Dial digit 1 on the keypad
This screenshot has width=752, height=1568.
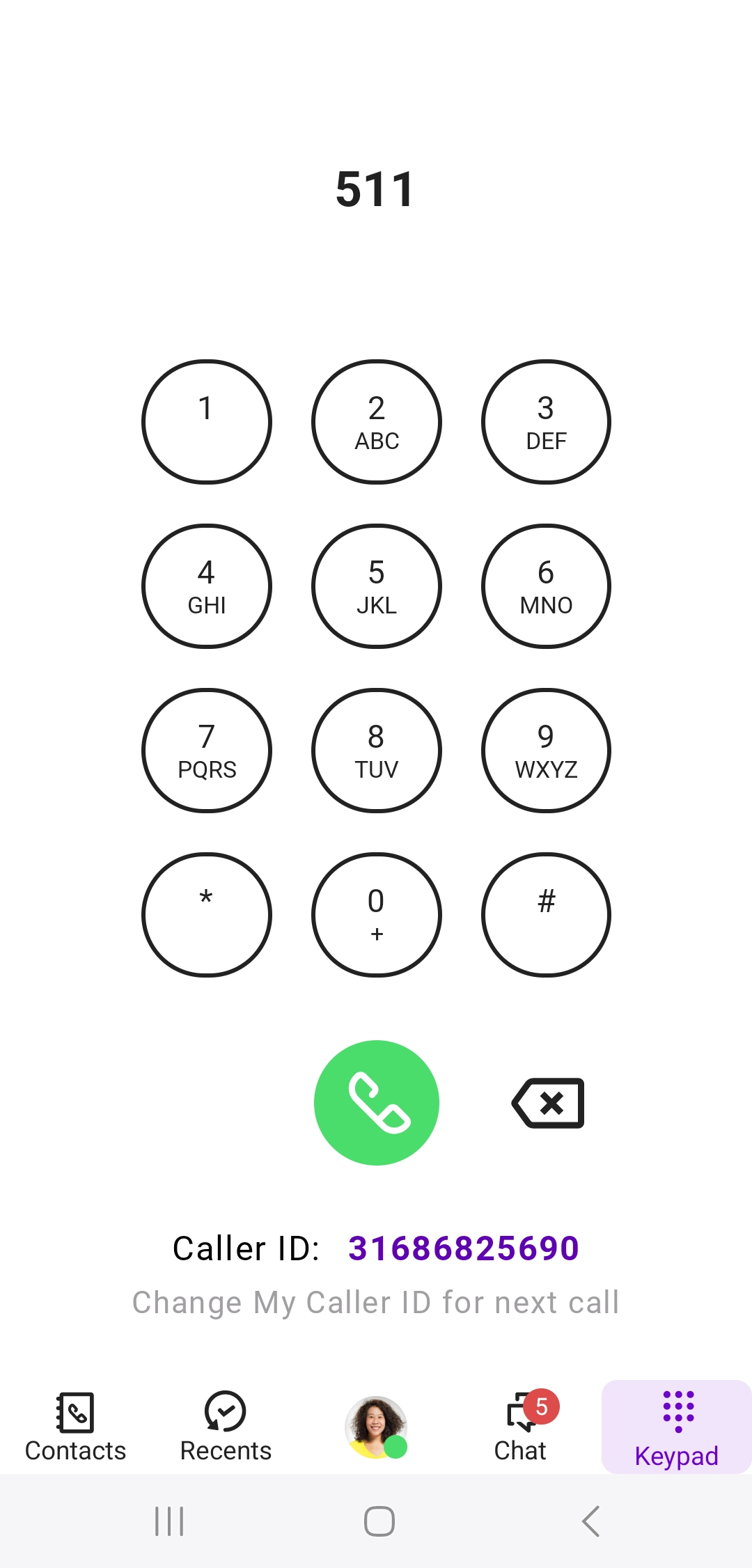point(207,422)
